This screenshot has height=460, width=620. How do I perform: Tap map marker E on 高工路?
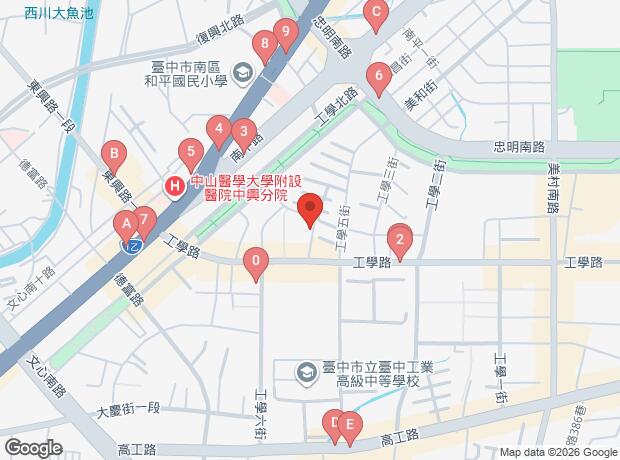point(348,425)
